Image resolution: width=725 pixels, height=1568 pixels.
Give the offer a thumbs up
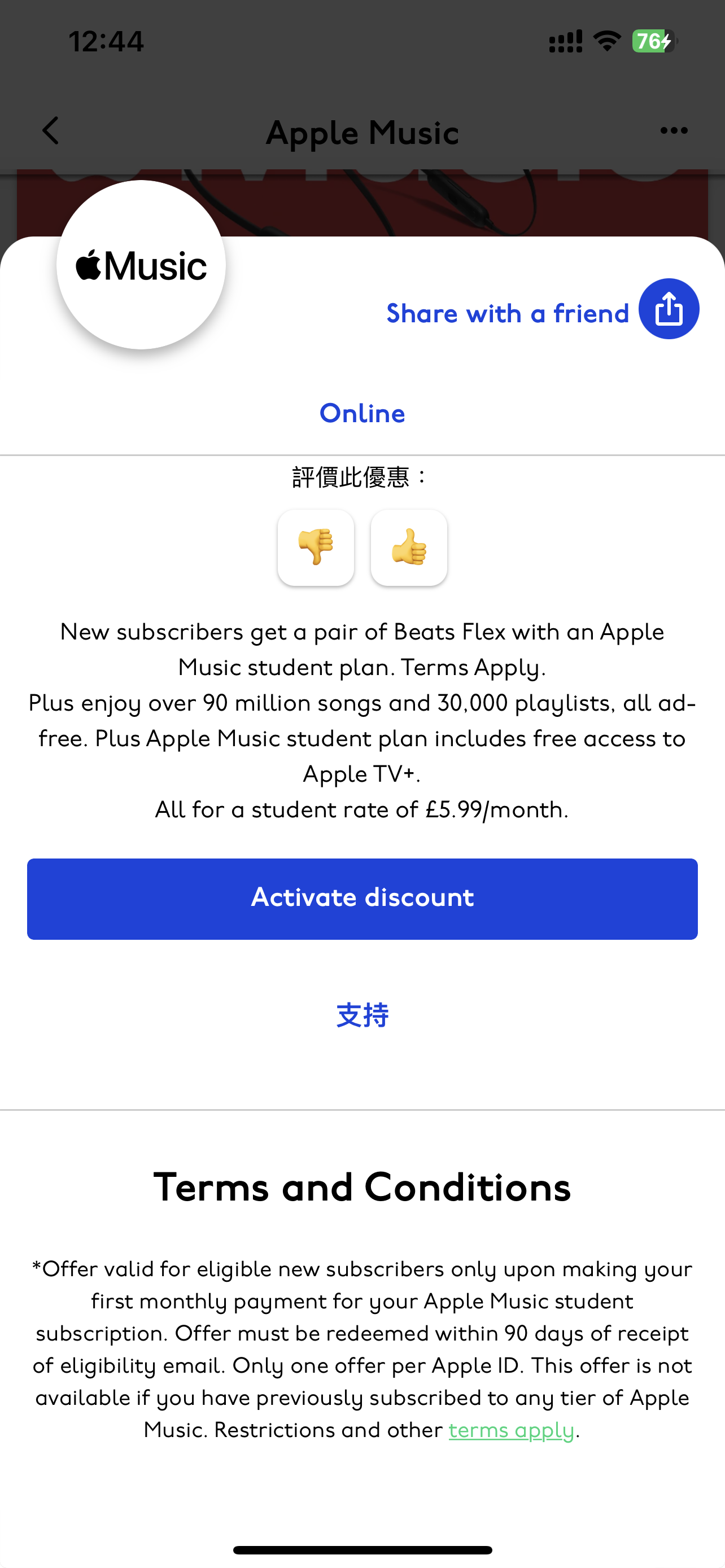(409, 548)
